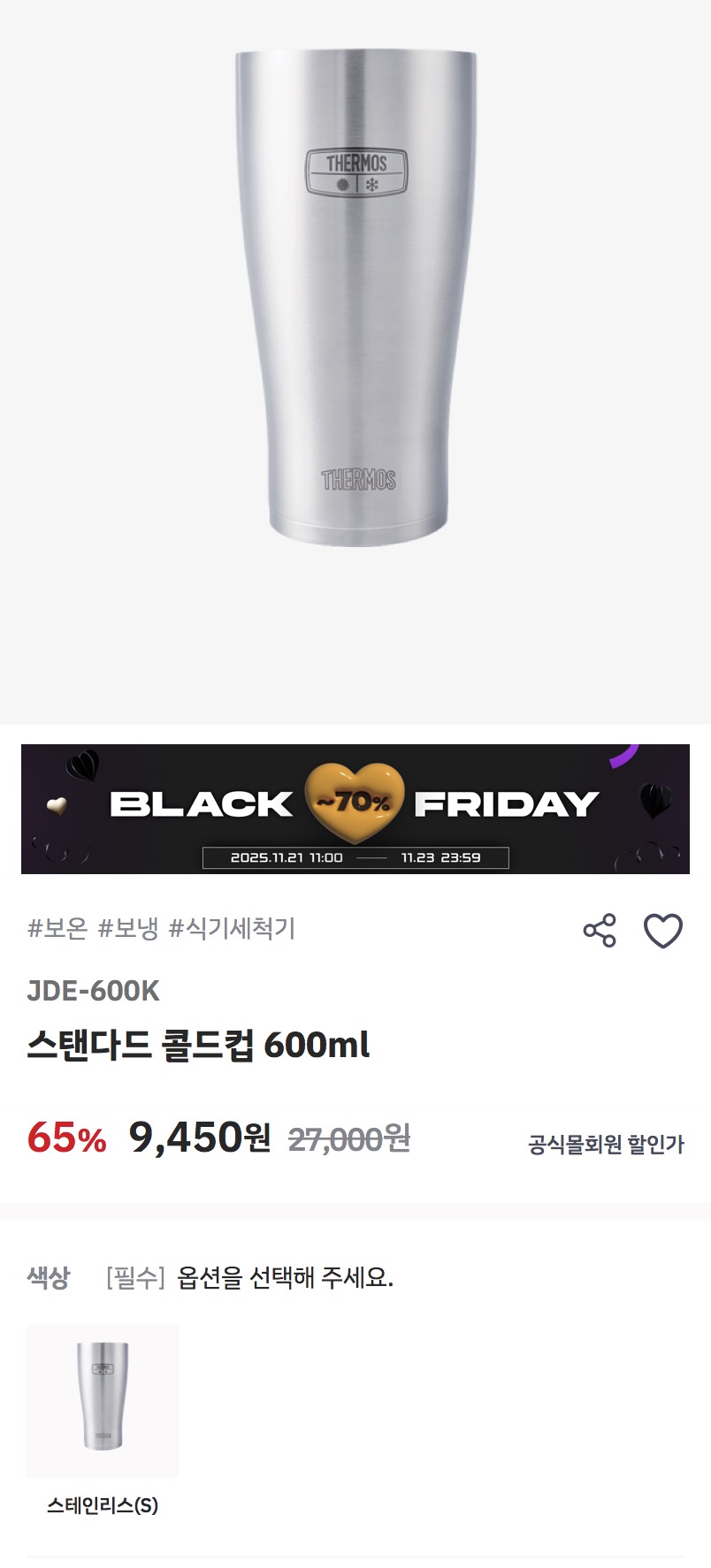Add product to wishlist with heart icon

tap(662, 931)
